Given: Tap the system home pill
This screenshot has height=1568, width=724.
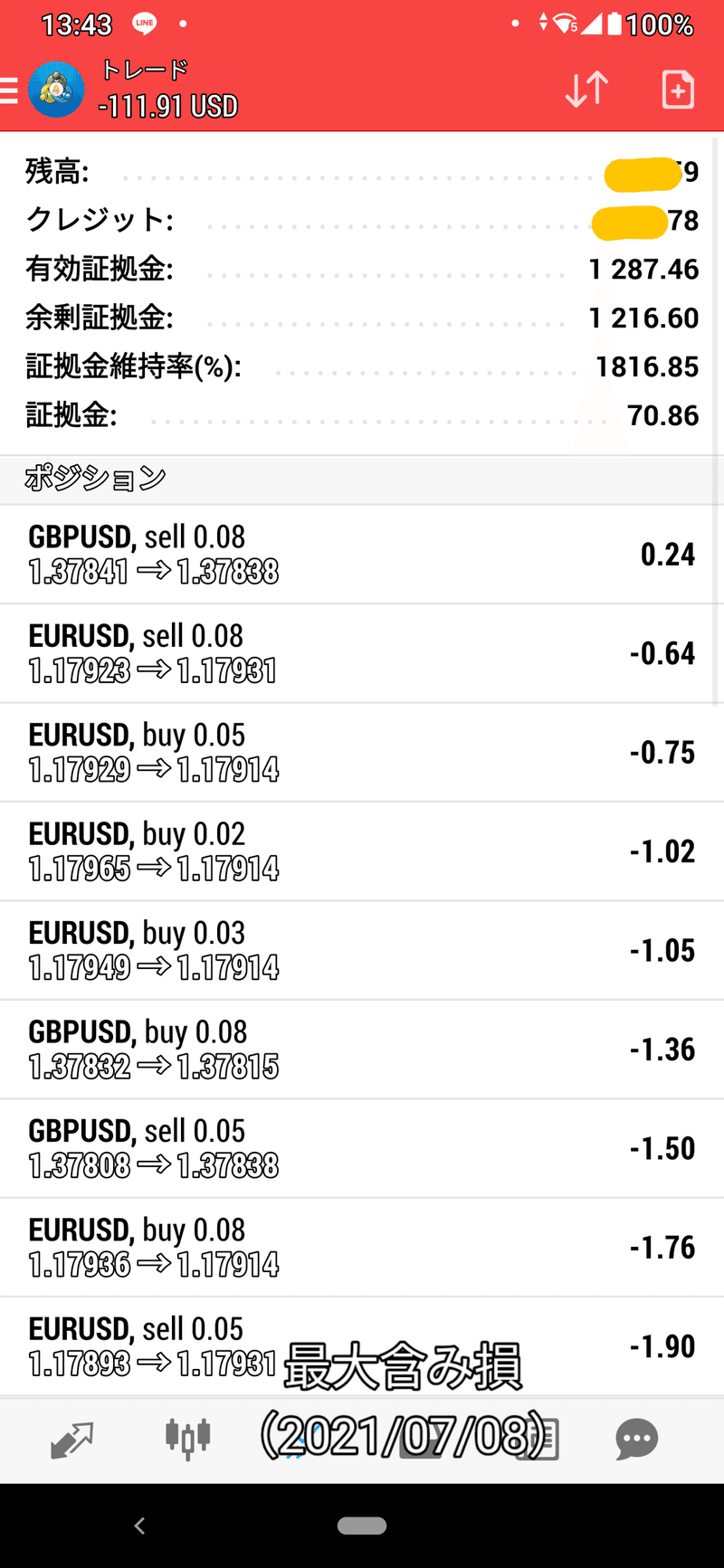Looking at the screenshot, I should click(x=362, y=1526).
